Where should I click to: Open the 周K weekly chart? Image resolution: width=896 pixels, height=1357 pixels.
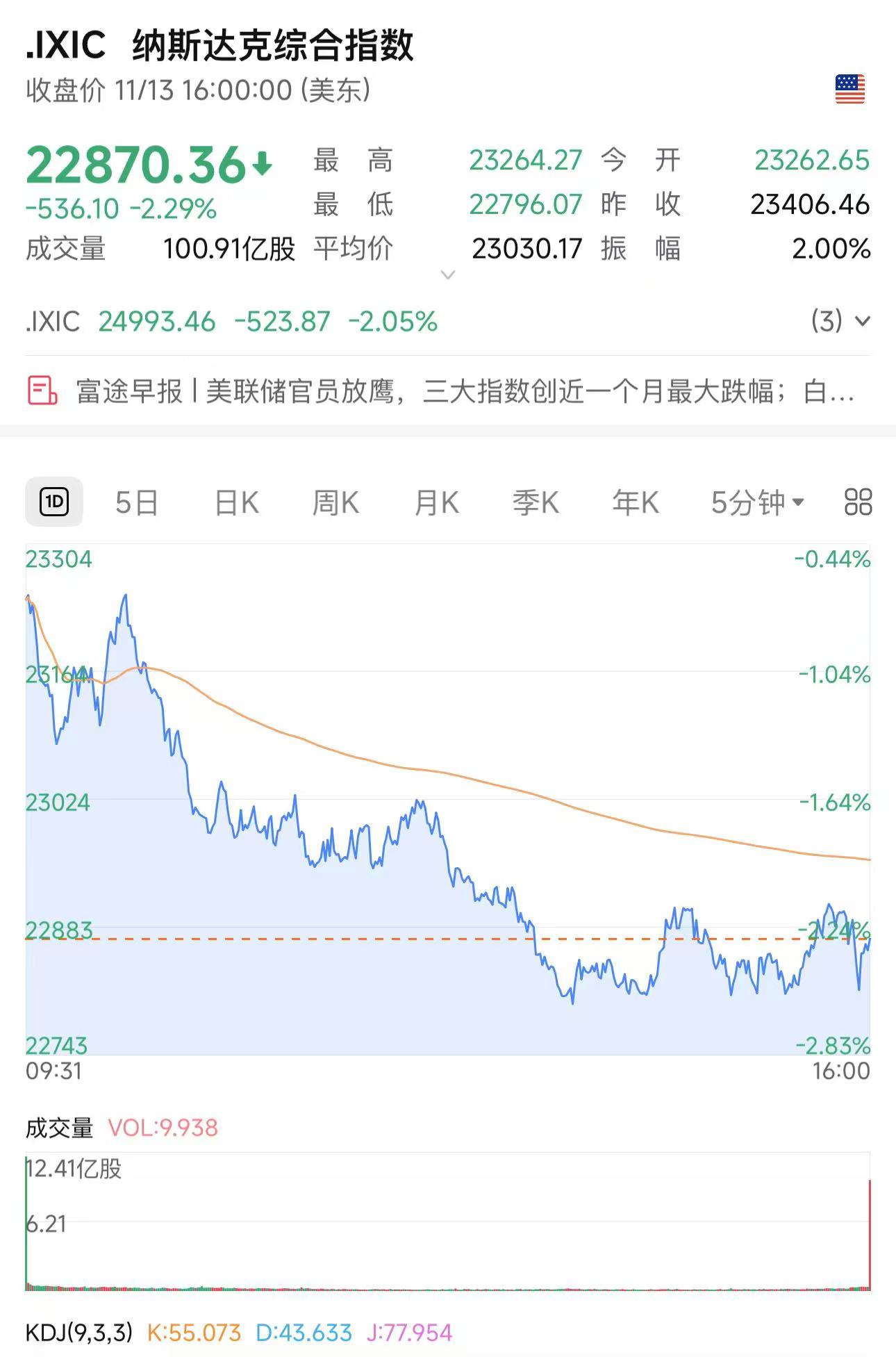coord(335,502)
